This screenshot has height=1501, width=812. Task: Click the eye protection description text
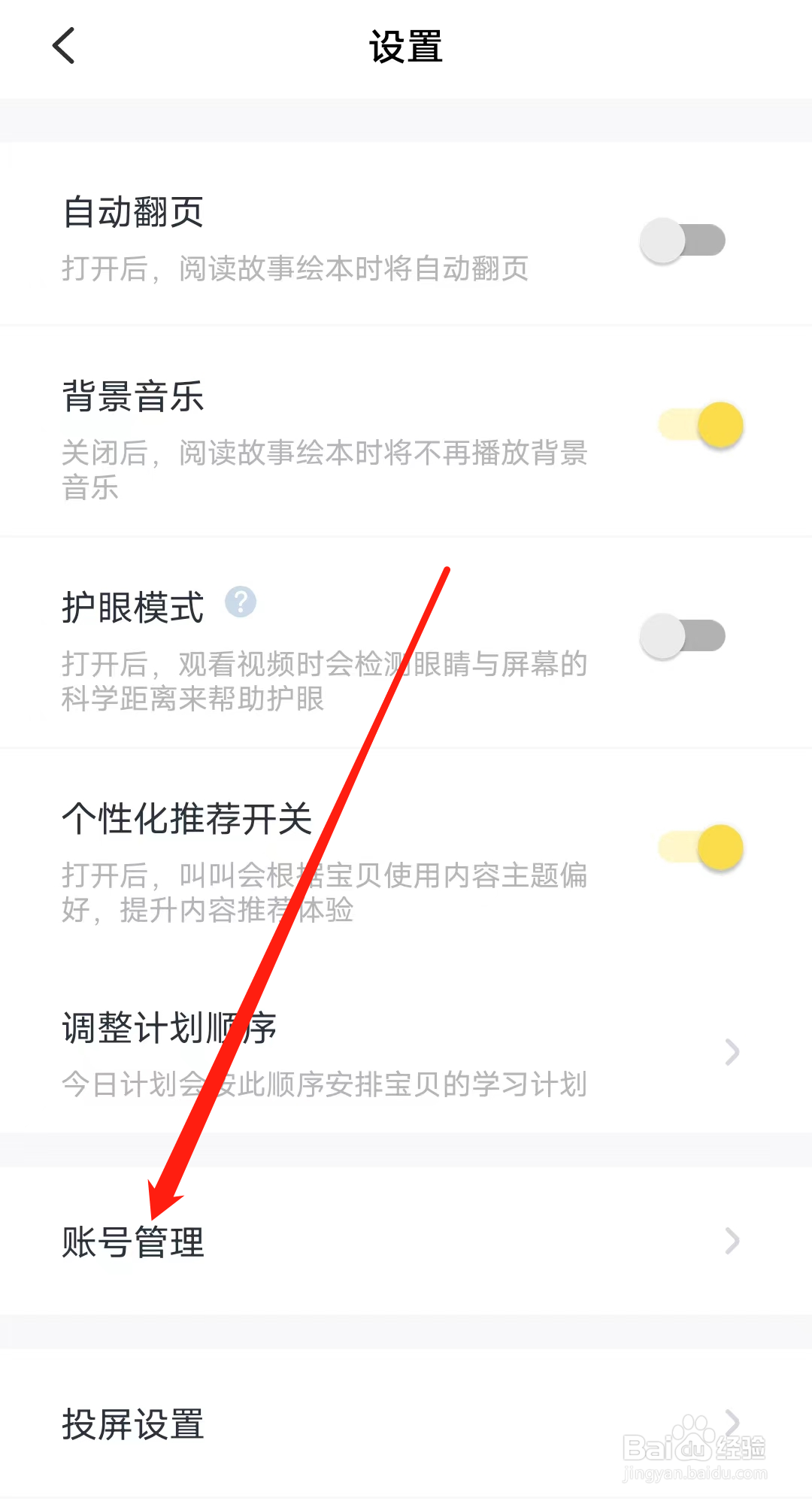pos(323,681)
